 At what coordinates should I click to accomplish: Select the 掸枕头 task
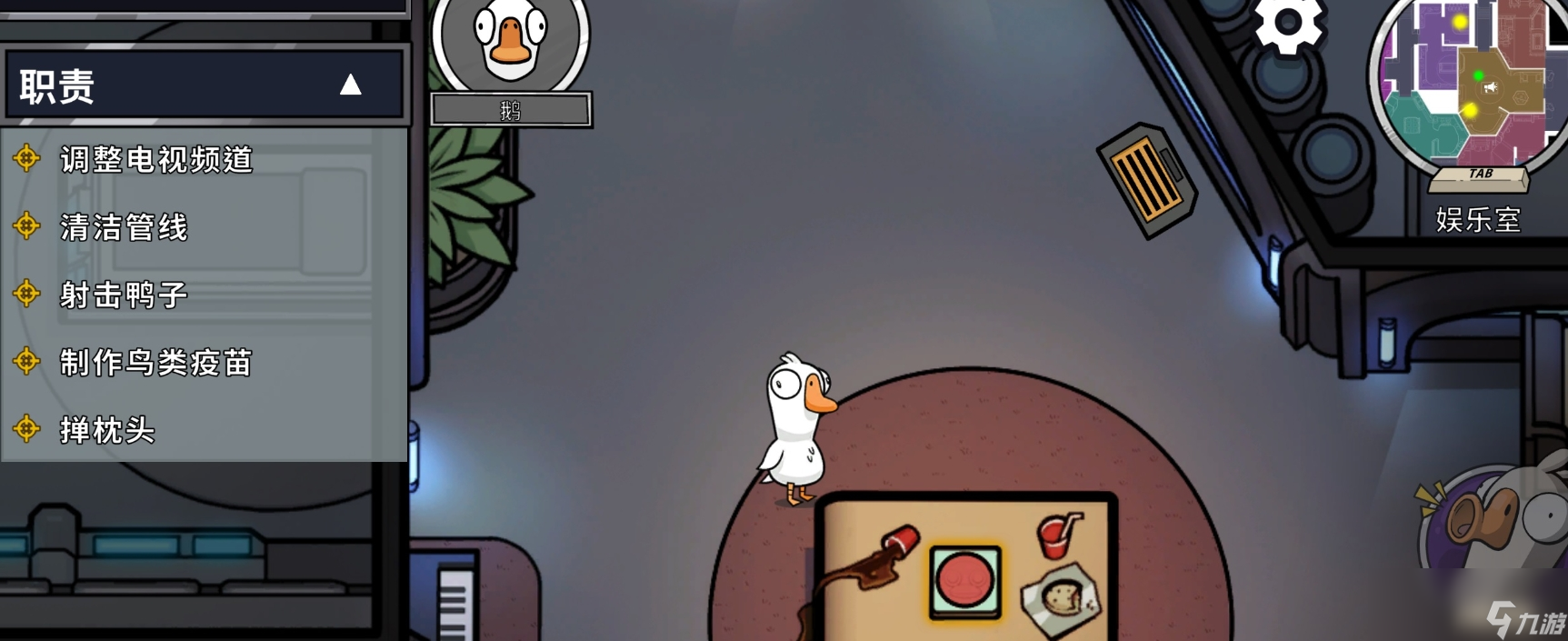pos(107,430)
